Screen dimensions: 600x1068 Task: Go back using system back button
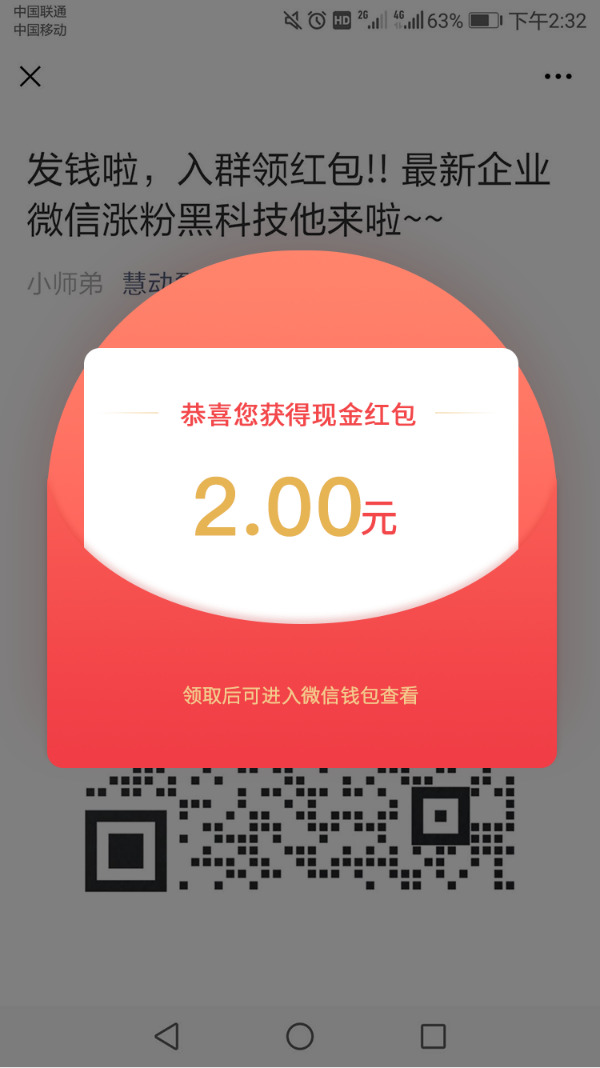pyautogui.click(x=167, y=1036)
